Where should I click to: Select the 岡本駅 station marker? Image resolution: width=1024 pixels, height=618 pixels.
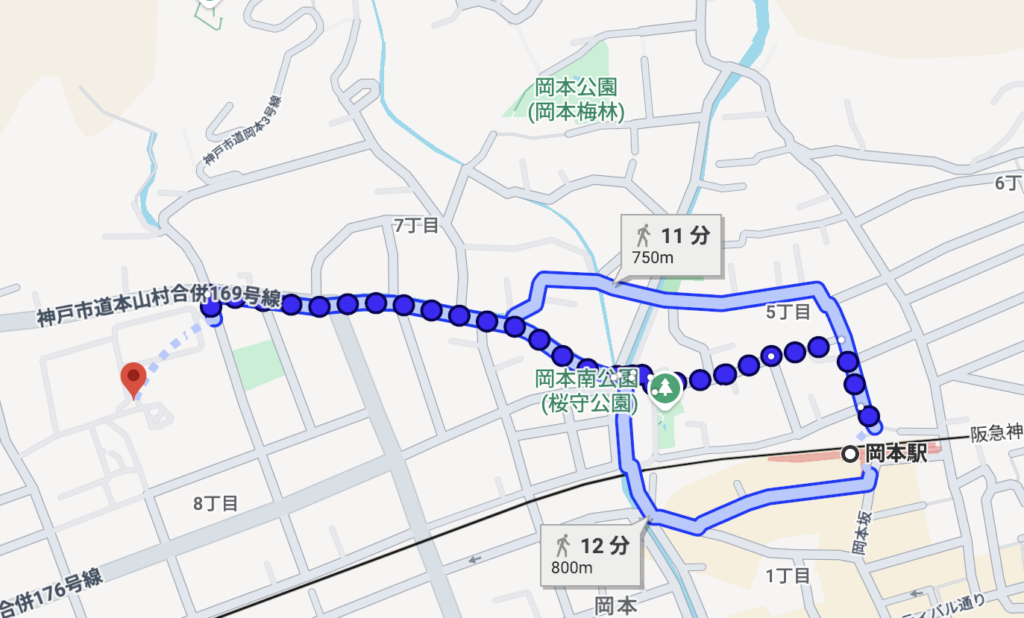[851, 454]
